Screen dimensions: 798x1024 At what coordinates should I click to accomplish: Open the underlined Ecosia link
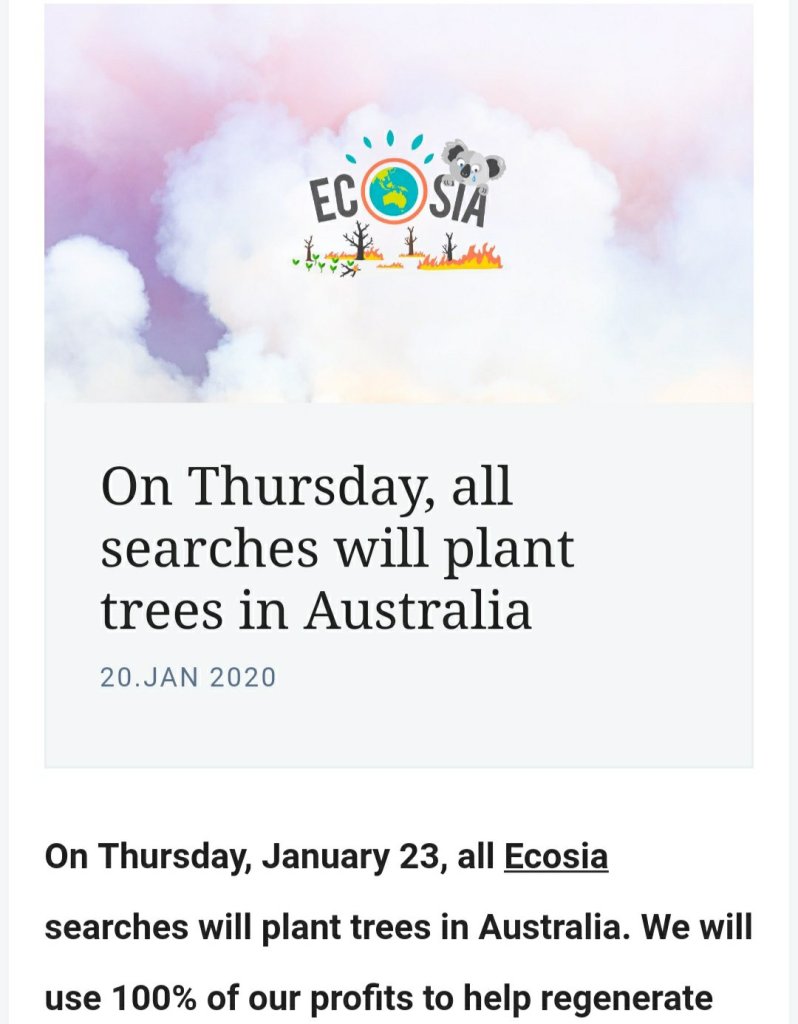(556, 857)
